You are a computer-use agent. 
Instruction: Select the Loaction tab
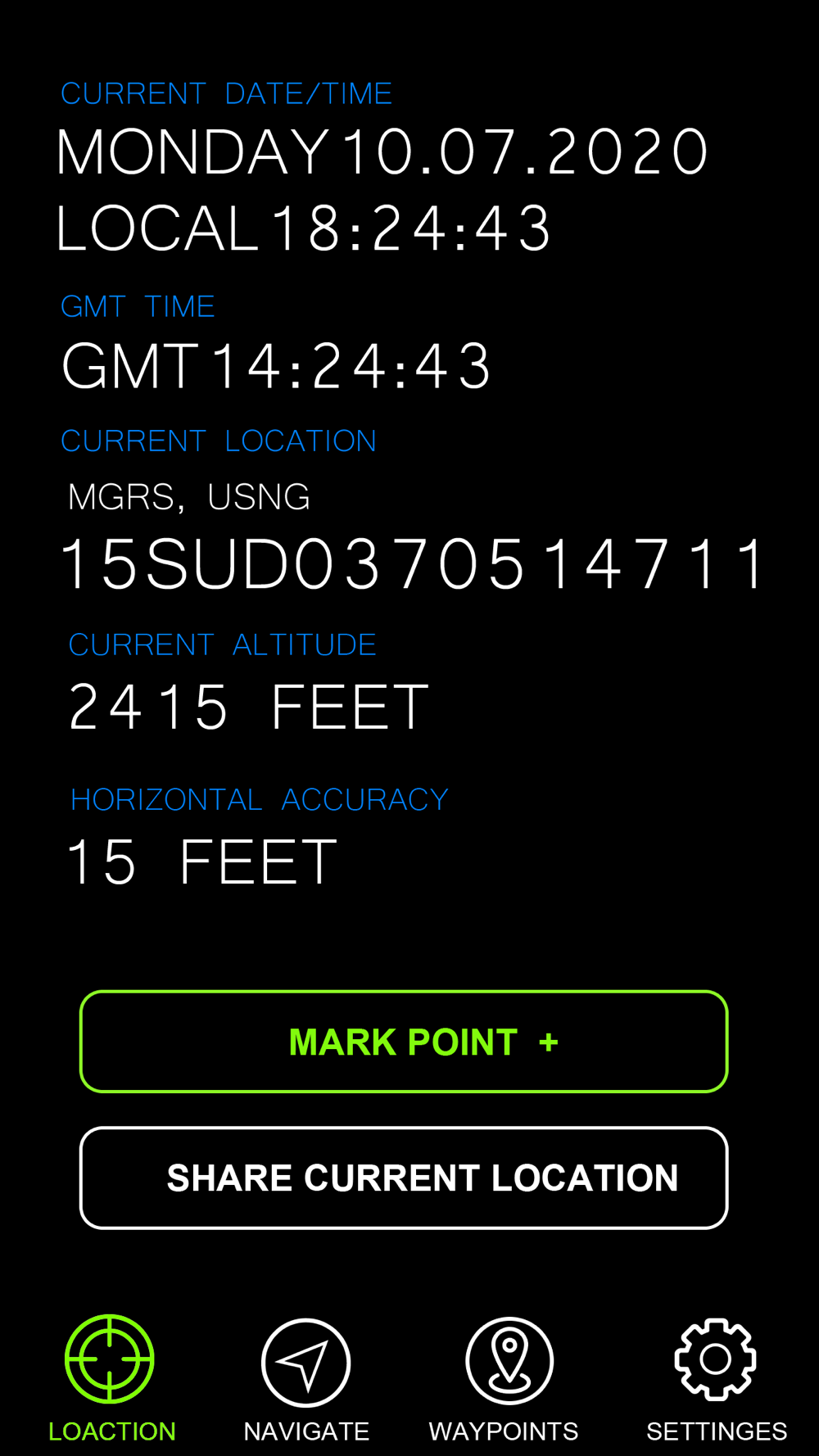pos(111,1380)
